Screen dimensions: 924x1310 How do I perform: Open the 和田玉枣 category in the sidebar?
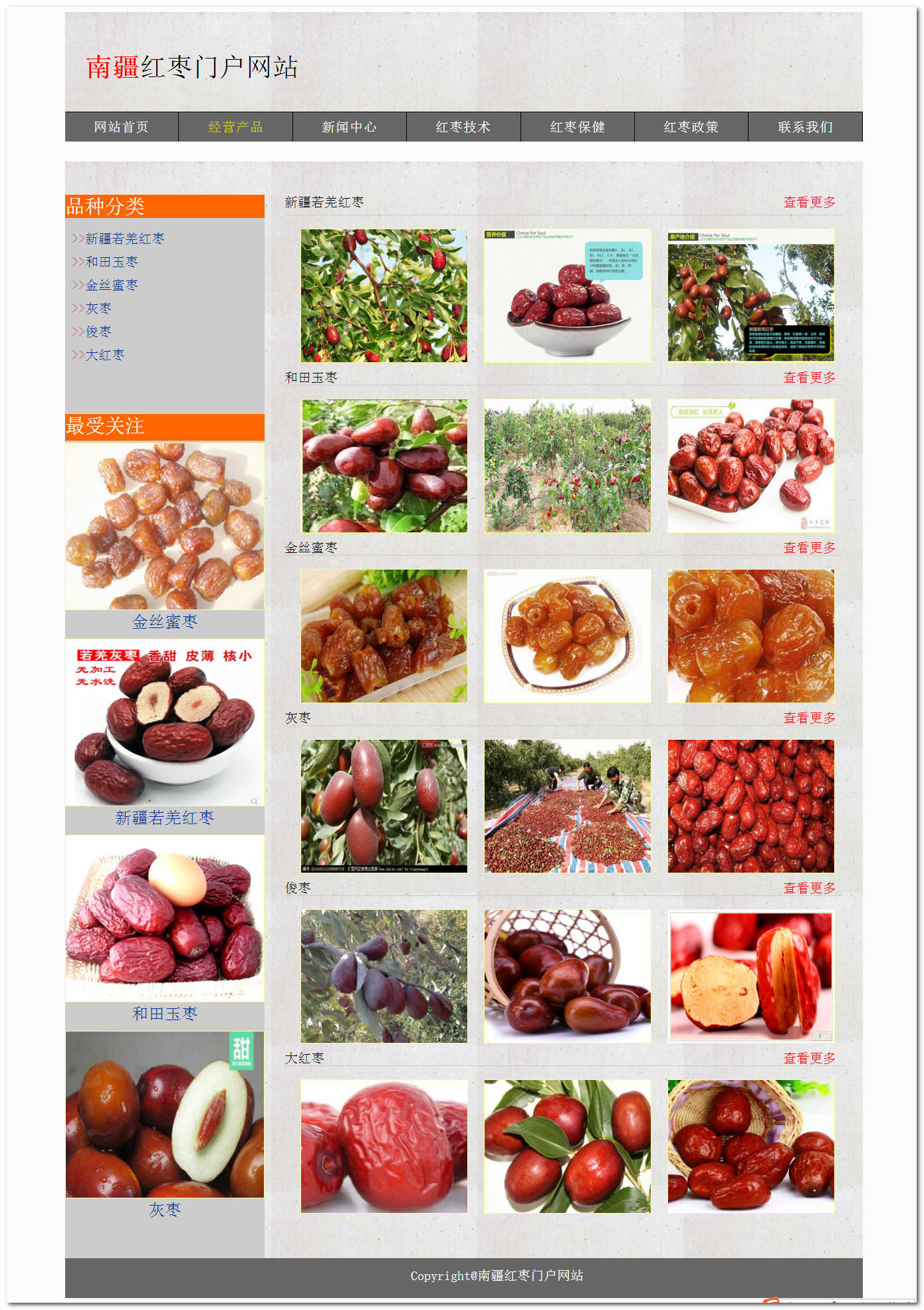(x=111, y=262)
